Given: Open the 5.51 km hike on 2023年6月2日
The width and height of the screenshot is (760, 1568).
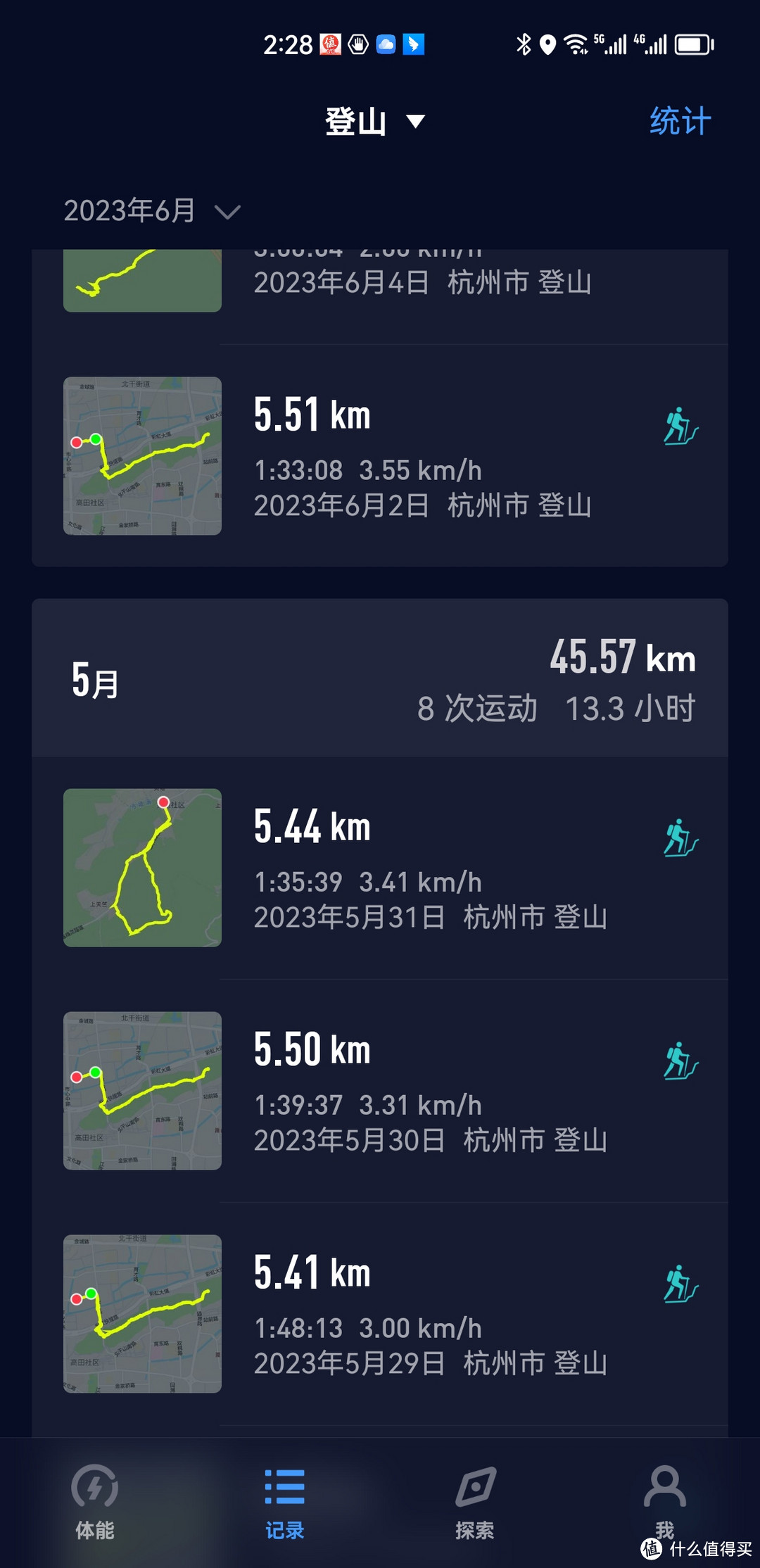Looking at the screenshot, I should coord(380,456).
